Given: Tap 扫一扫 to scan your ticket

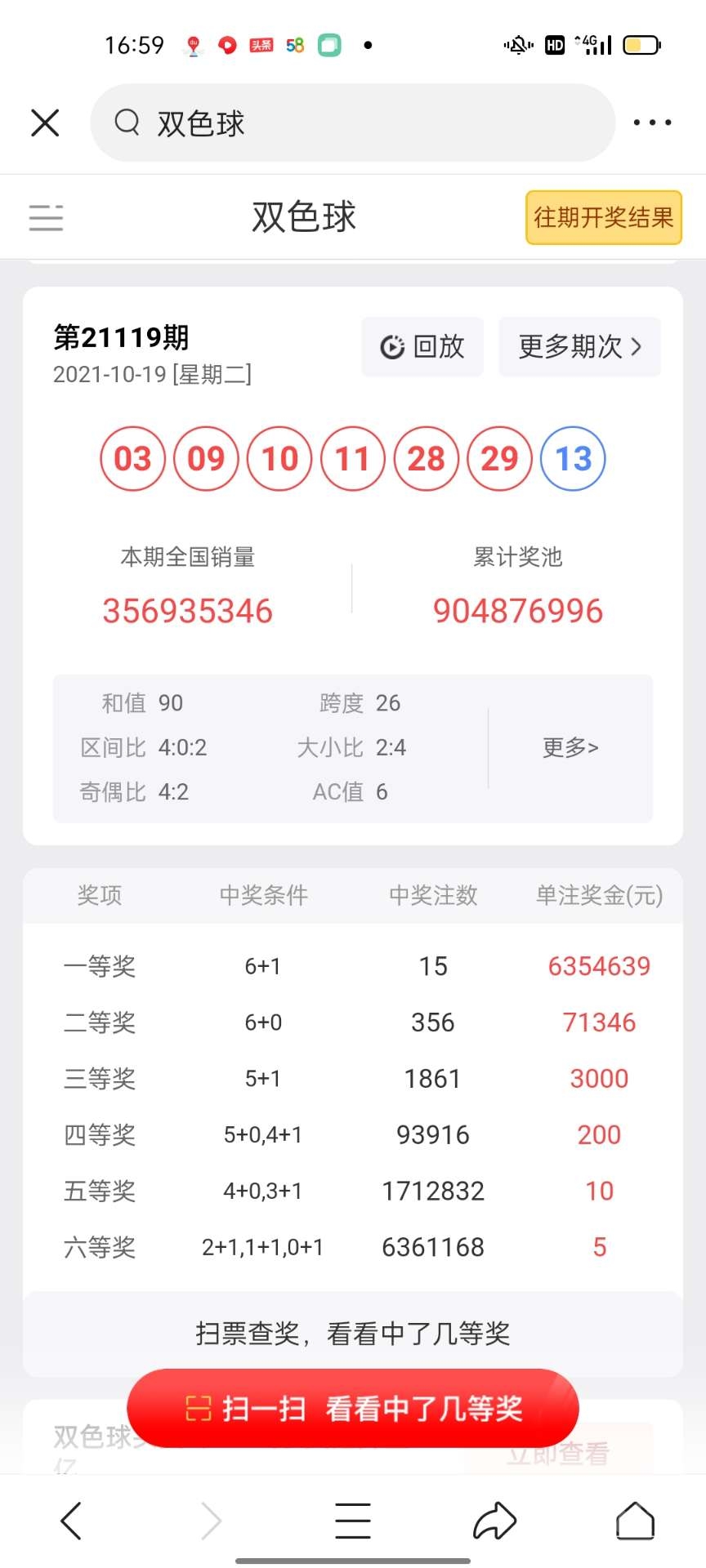Looking at the screenshot, I should point(353,1409).
